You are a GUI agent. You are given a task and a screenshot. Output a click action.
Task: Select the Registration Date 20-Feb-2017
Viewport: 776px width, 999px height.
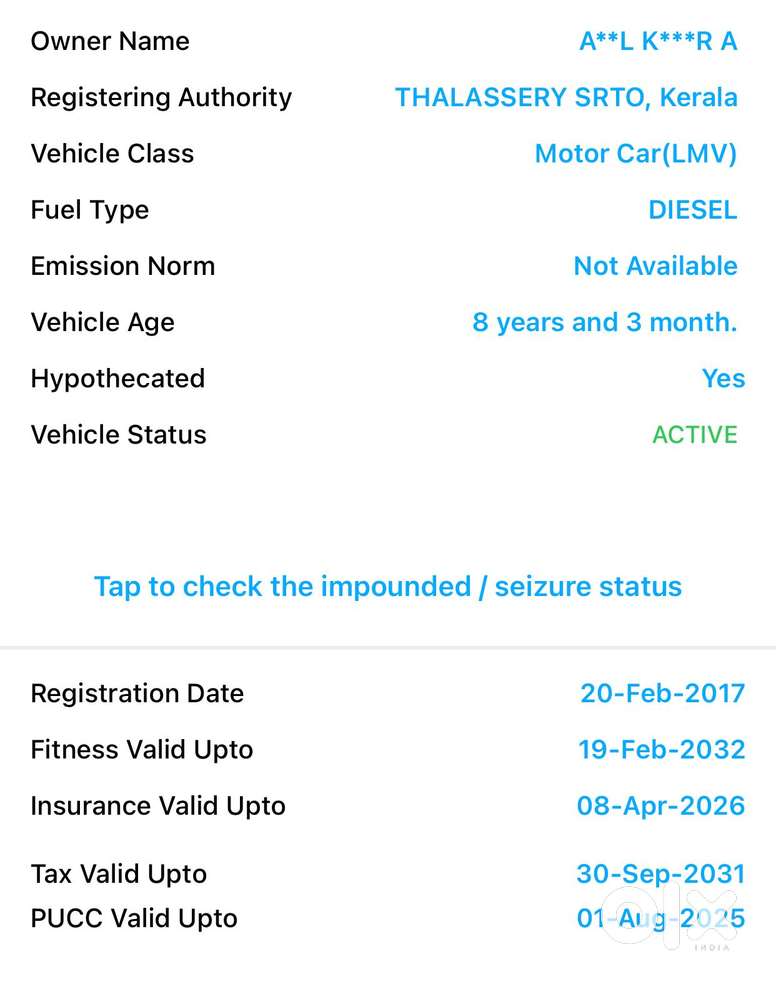pos(662,693)
